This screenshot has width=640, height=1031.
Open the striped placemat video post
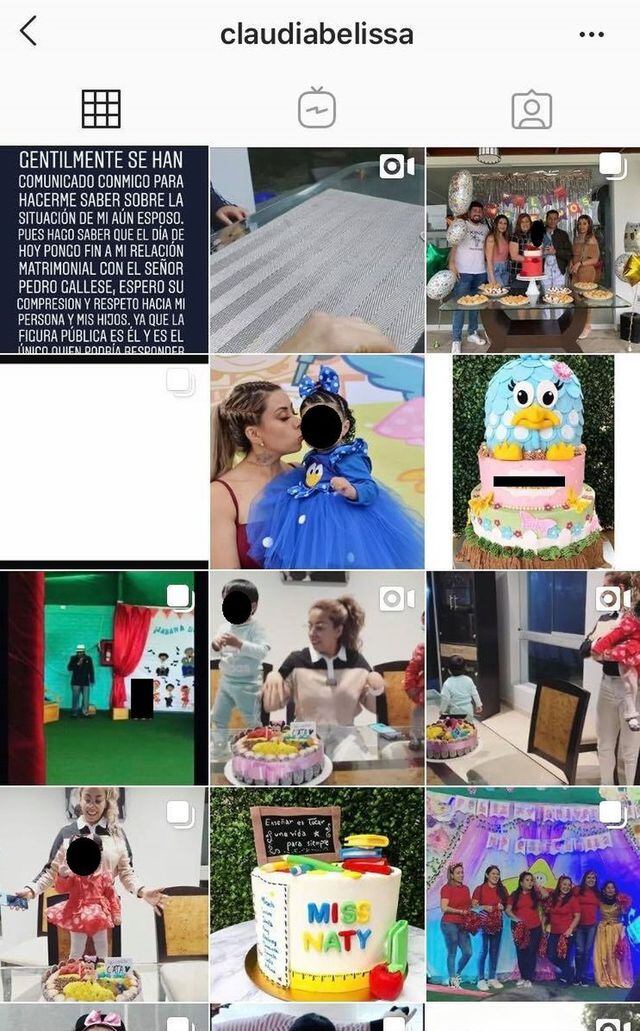tap(317, 250)
